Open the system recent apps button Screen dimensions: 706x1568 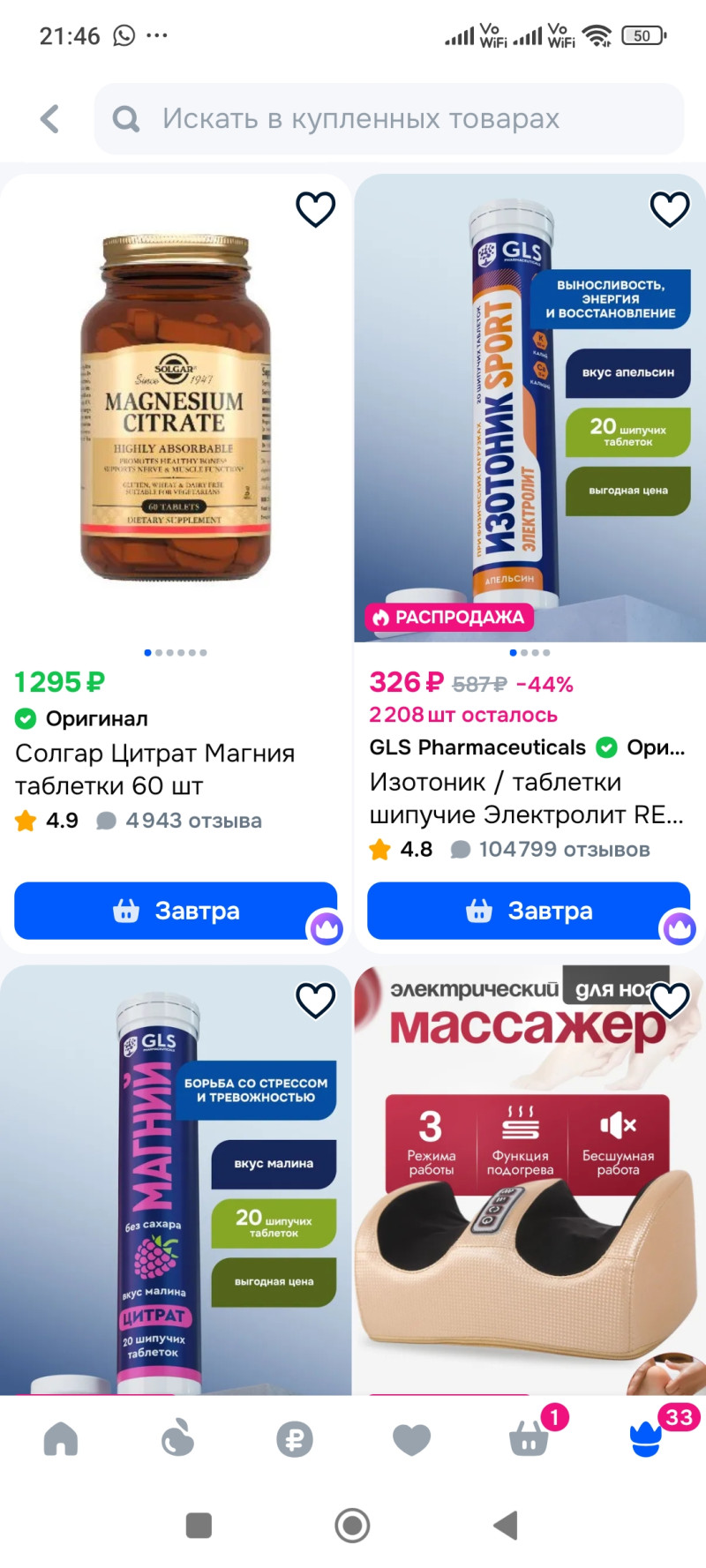(x=199, y=1525)
